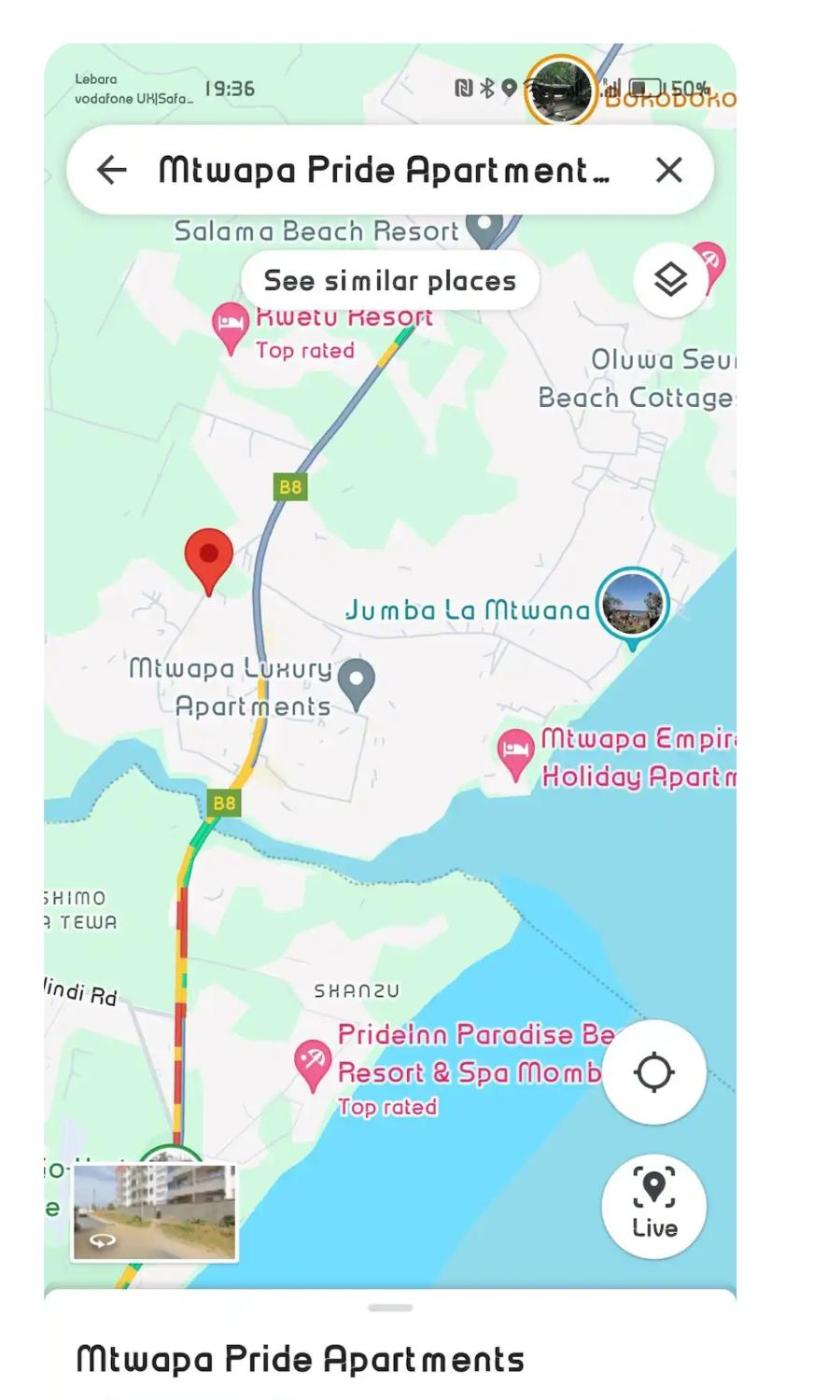
Task: Expand the Mtwapa Pride Apartments details sheet
Action: 390,1308
